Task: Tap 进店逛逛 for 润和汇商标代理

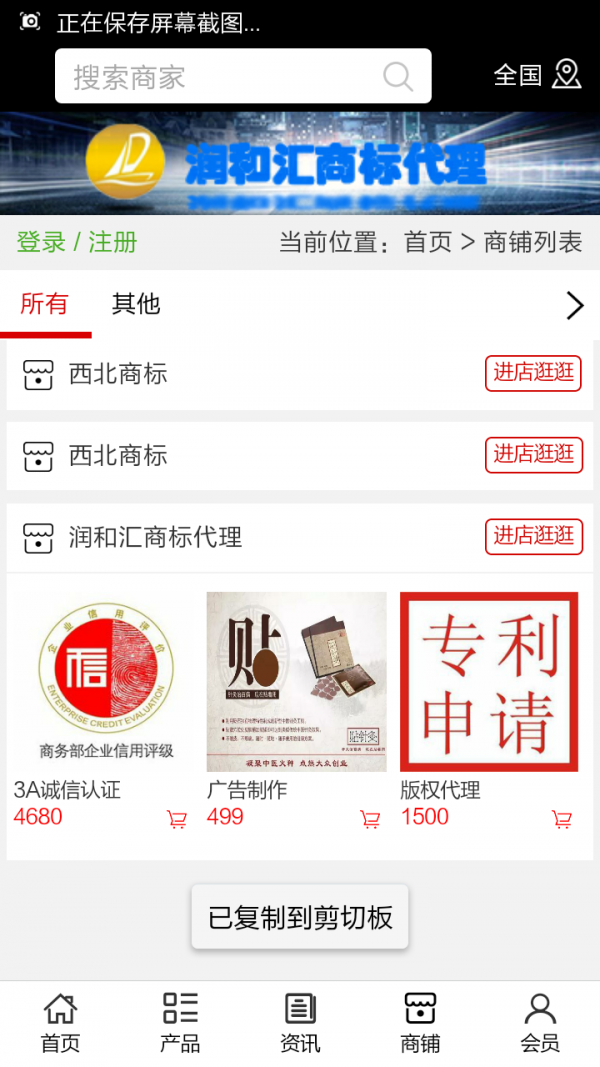Action: [533, 536]
